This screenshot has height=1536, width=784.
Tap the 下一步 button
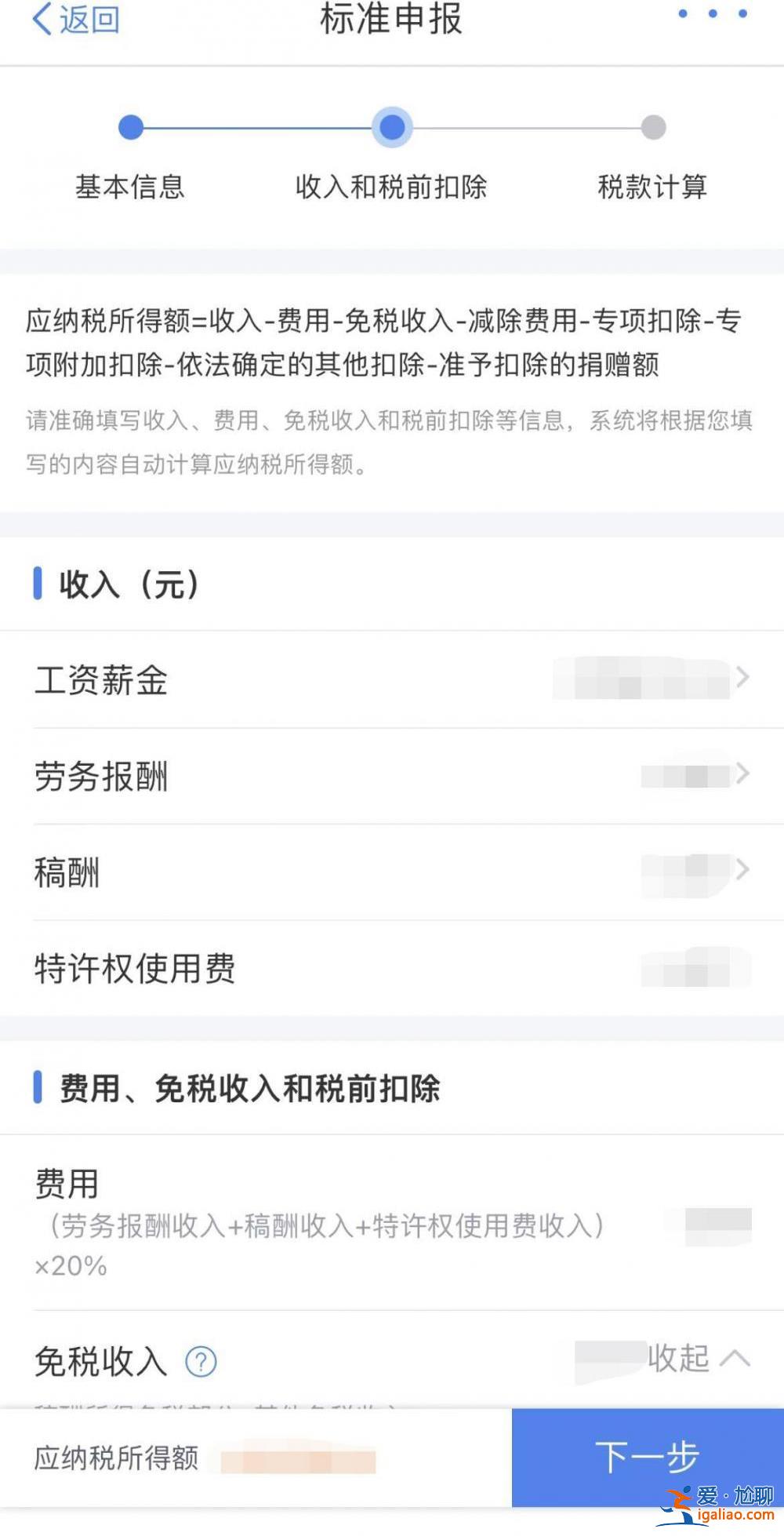[x=645, y=1457]
